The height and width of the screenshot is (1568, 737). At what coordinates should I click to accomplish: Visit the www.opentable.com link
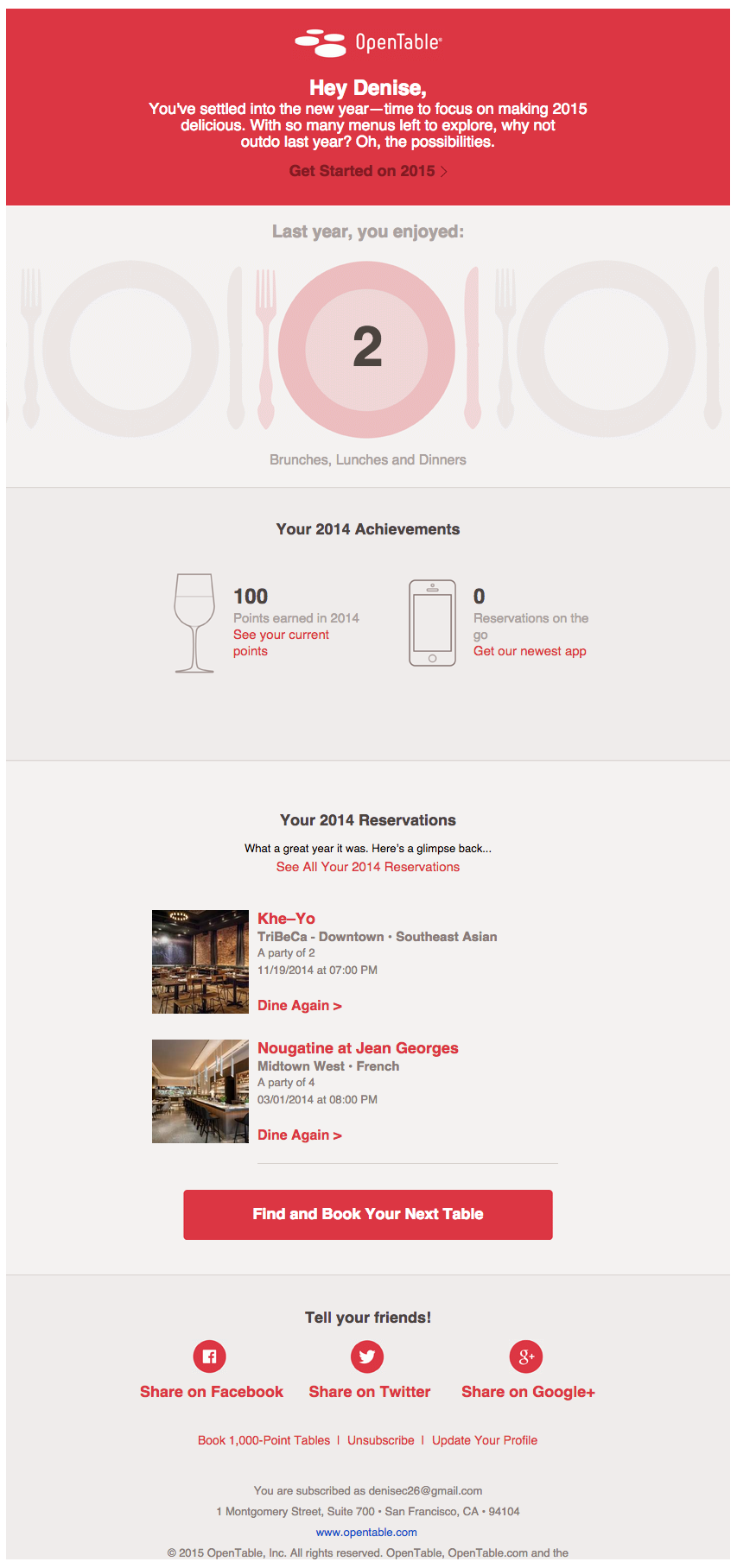tap(366, 1533)
